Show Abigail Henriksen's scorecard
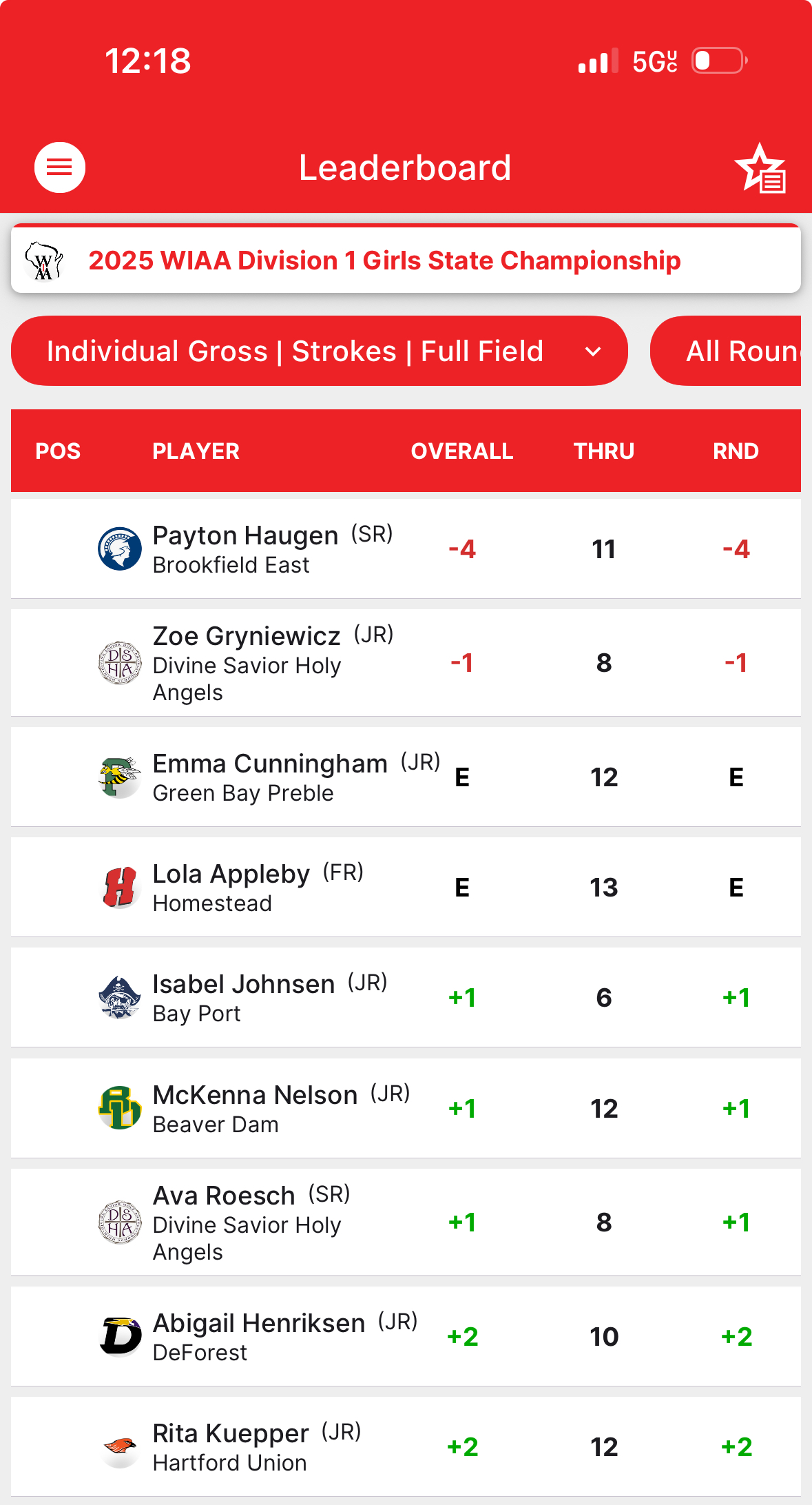Screen dimensions: 812x1505 406,1337
